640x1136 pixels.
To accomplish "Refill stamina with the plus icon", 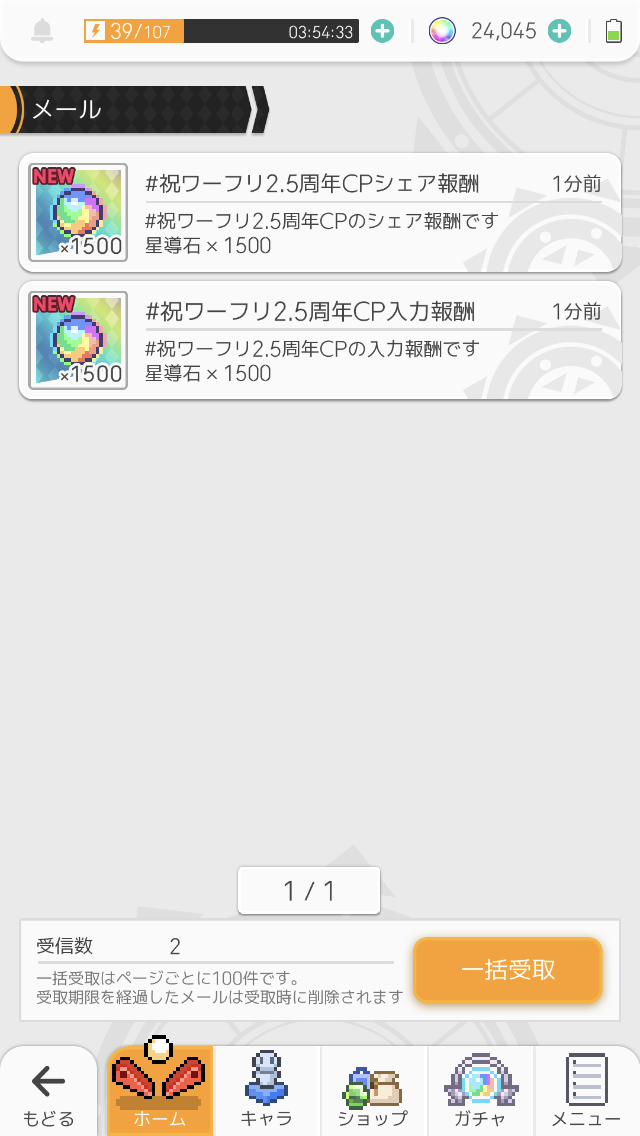I will point(382,31).
